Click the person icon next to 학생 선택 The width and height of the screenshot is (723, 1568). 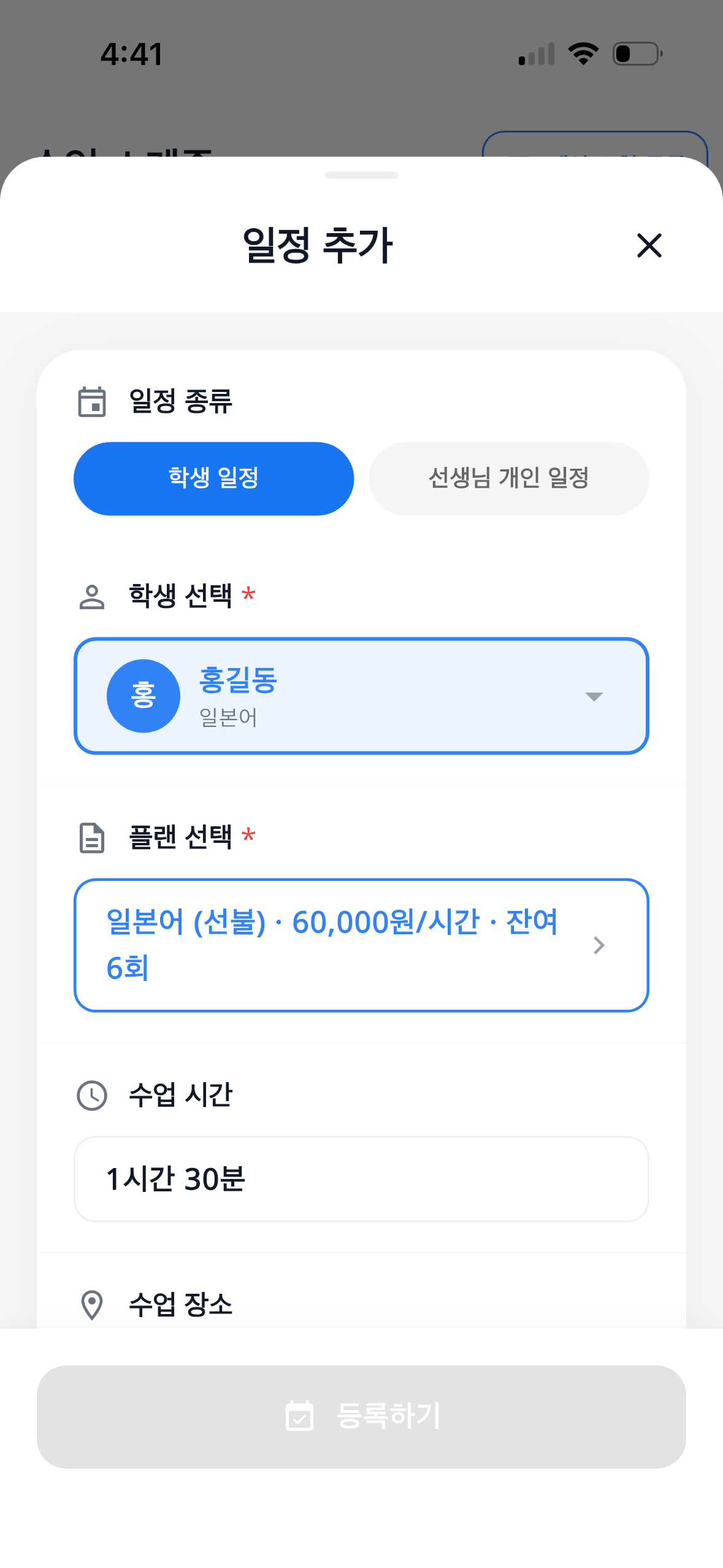[x=91, y=596]
